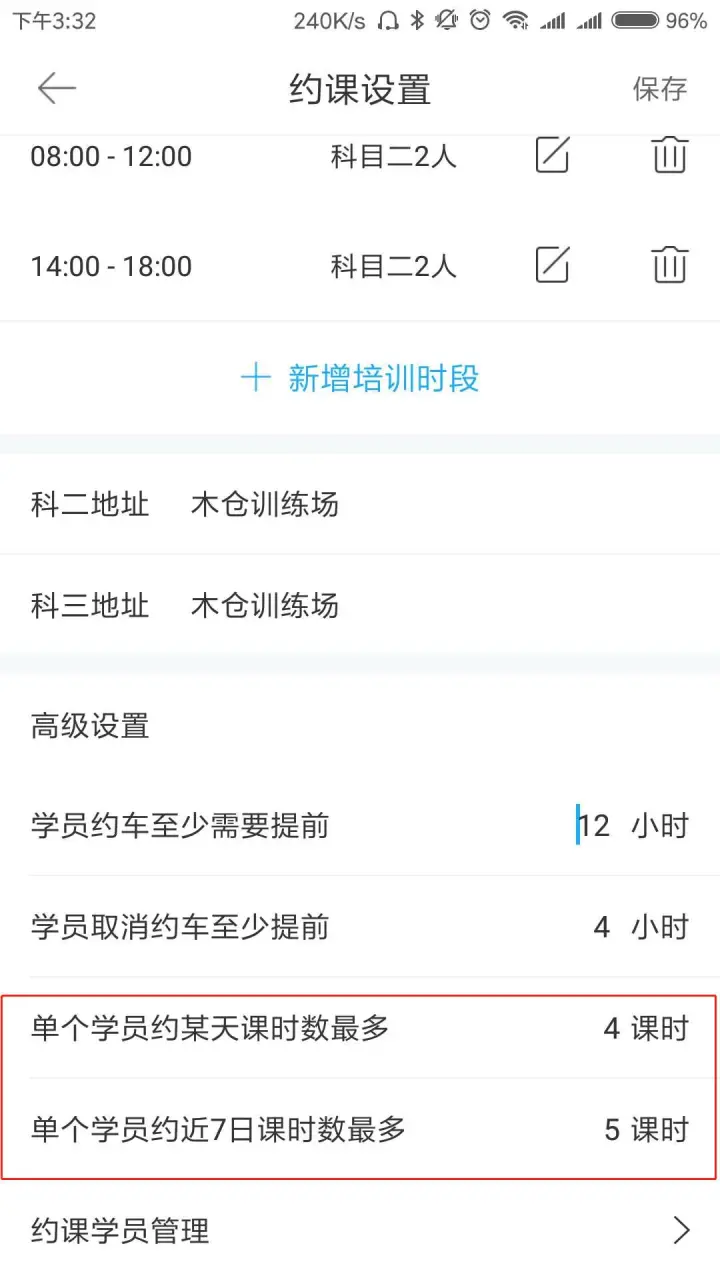This screenshot has width=720, height=1280.
Task: Edit the 学员取消约车至少提前 hours value
Action: (601, 927)
